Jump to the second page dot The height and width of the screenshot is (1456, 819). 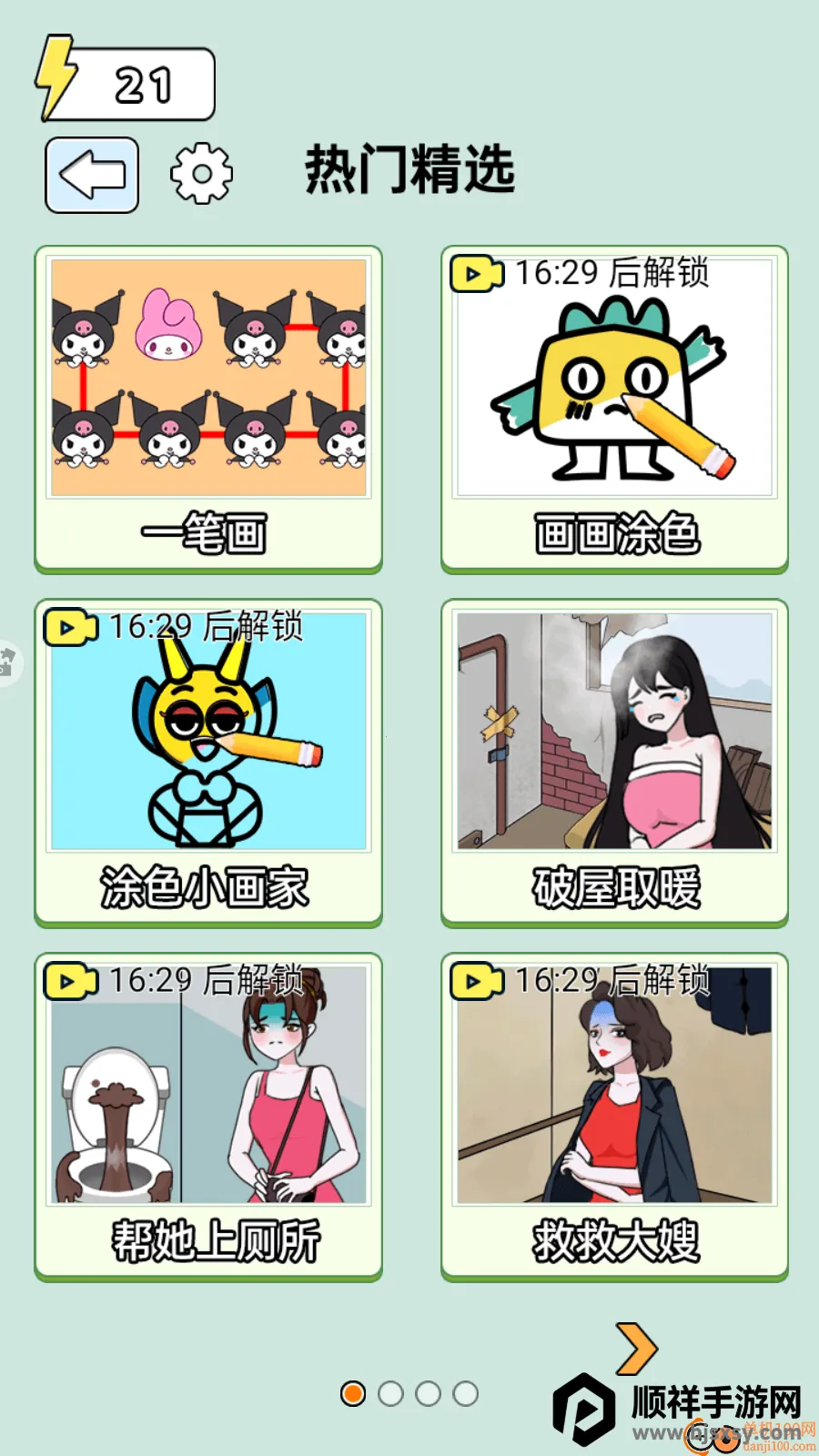[x=390, y=1393]
